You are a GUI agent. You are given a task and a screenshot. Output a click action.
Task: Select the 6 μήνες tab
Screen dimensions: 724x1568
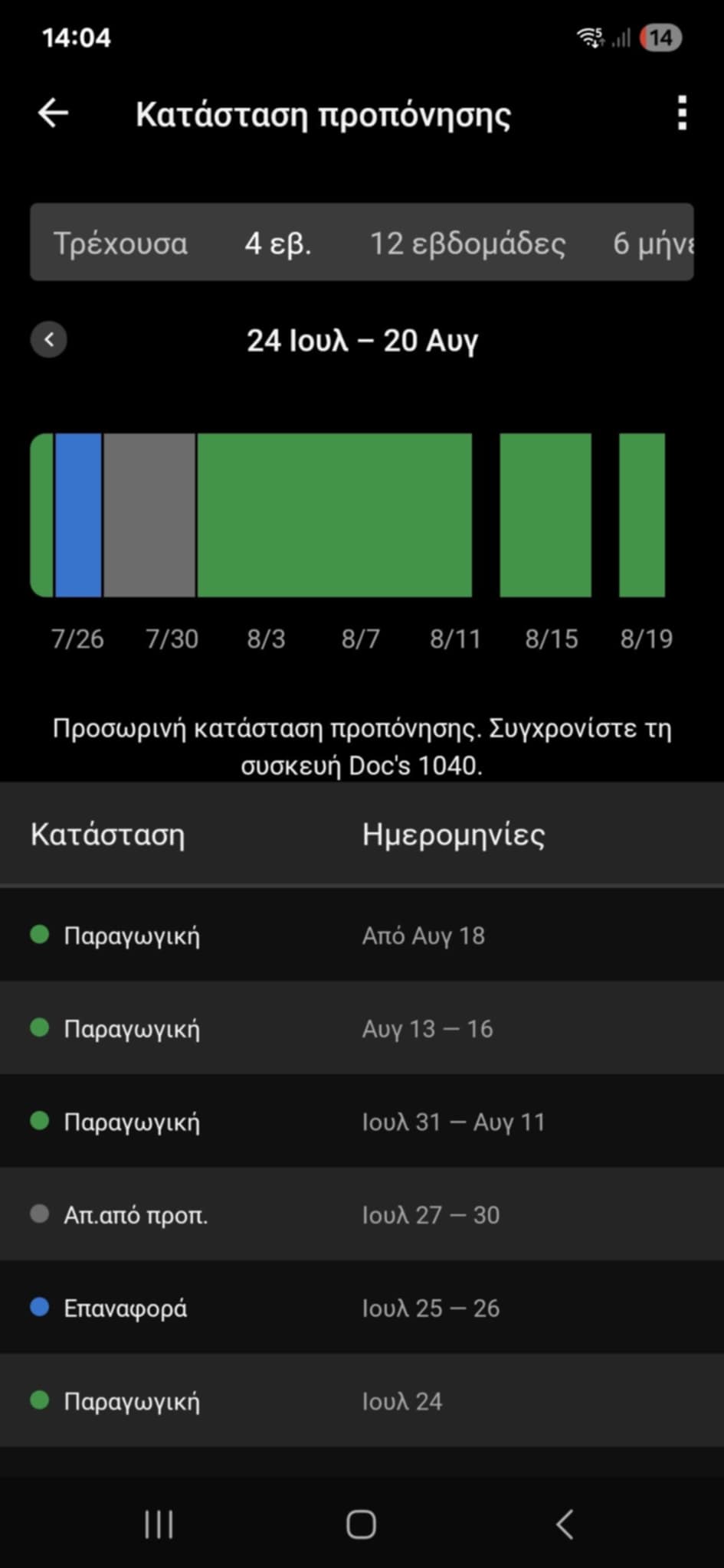pyautogui.click(x=654, y=243)
